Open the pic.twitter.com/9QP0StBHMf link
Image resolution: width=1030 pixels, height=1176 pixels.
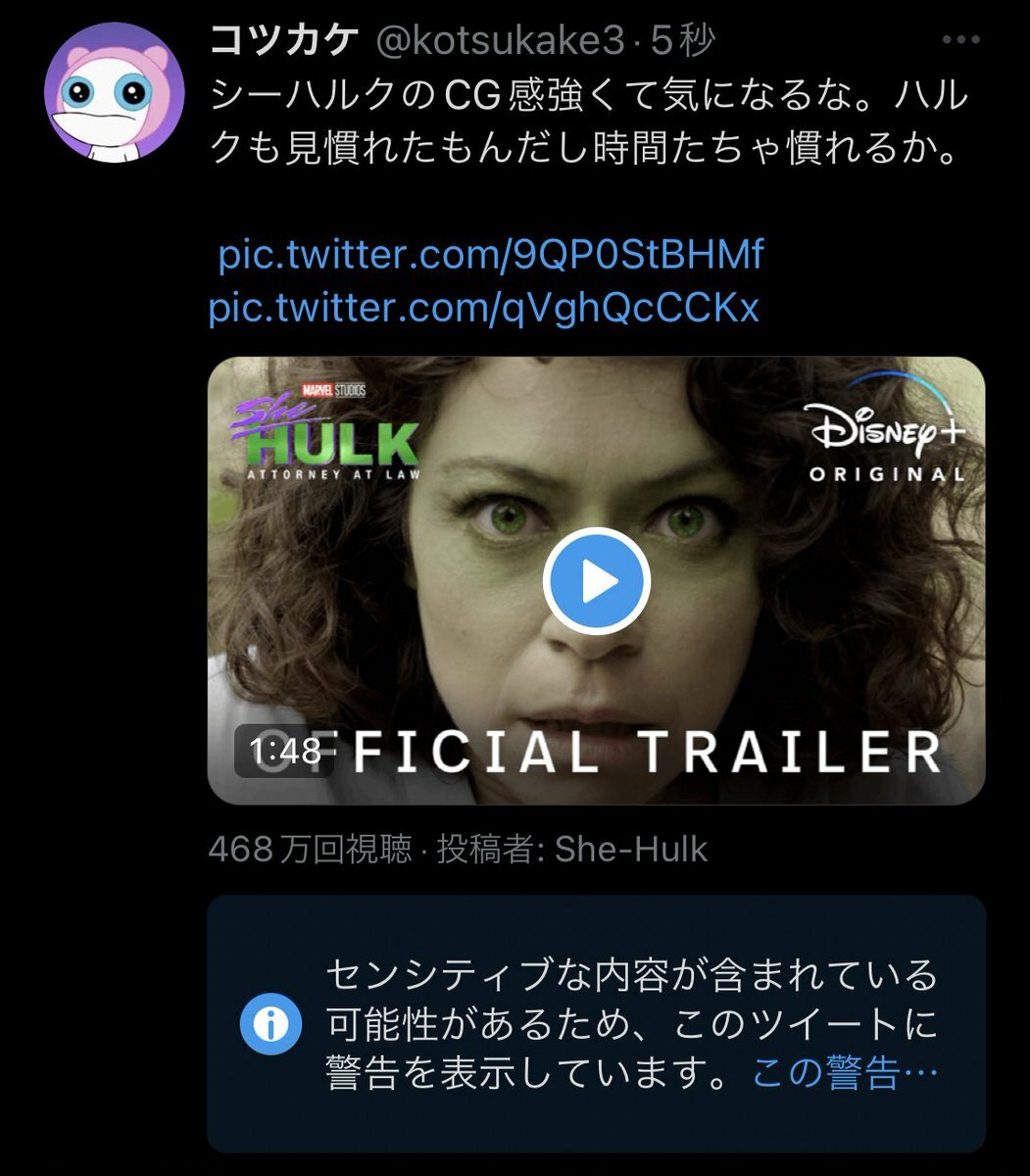[x=490, y=255]
